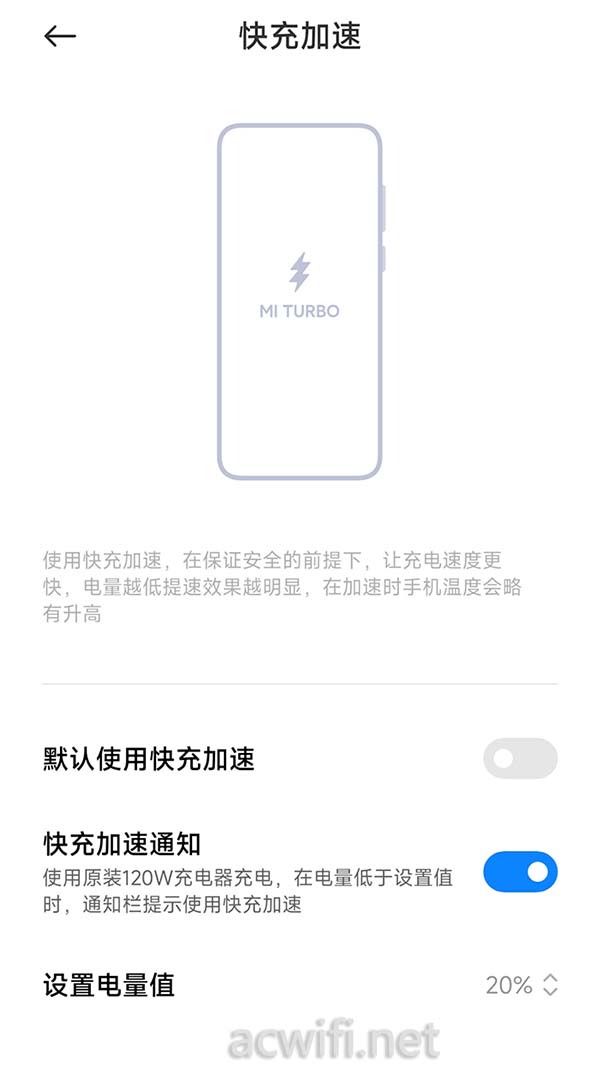This screenshot has height=1088, width=600.
Task: Go back using the arrow icon
Action: (x=60, y=36)
